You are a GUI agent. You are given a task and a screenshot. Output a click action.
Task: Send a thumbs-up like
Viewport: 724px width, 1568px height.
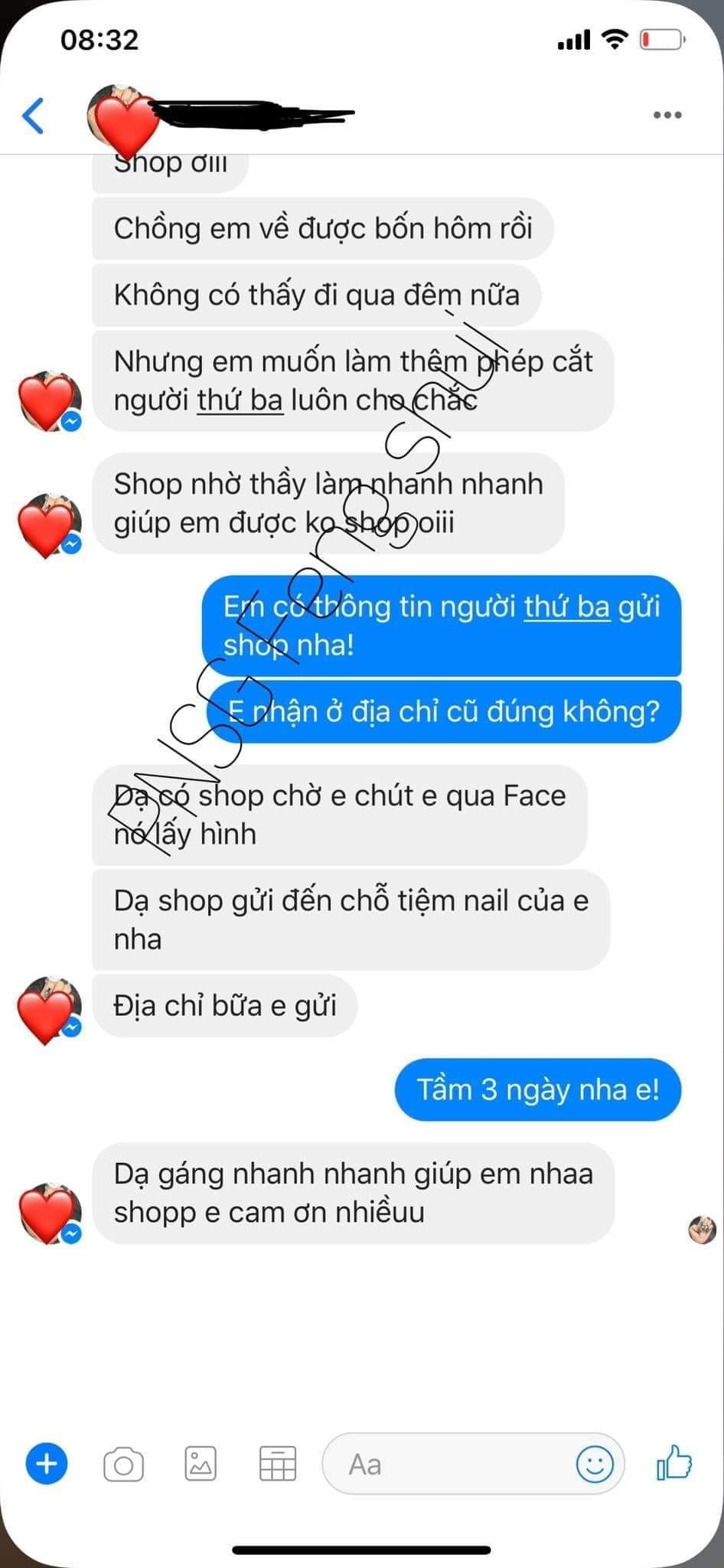point(674,1462)
